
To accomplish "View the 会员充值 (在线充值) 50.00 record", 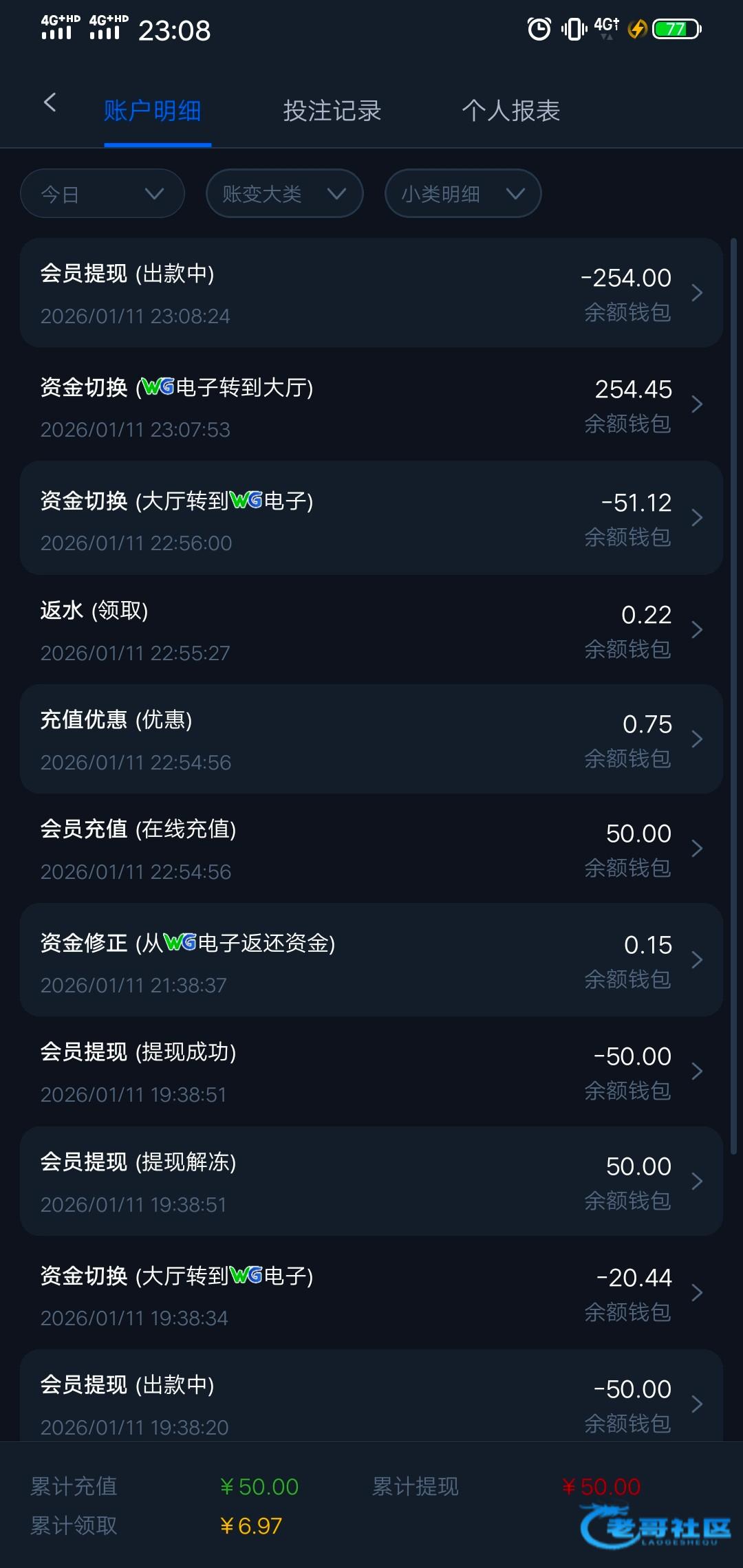I will click(371, 849).
